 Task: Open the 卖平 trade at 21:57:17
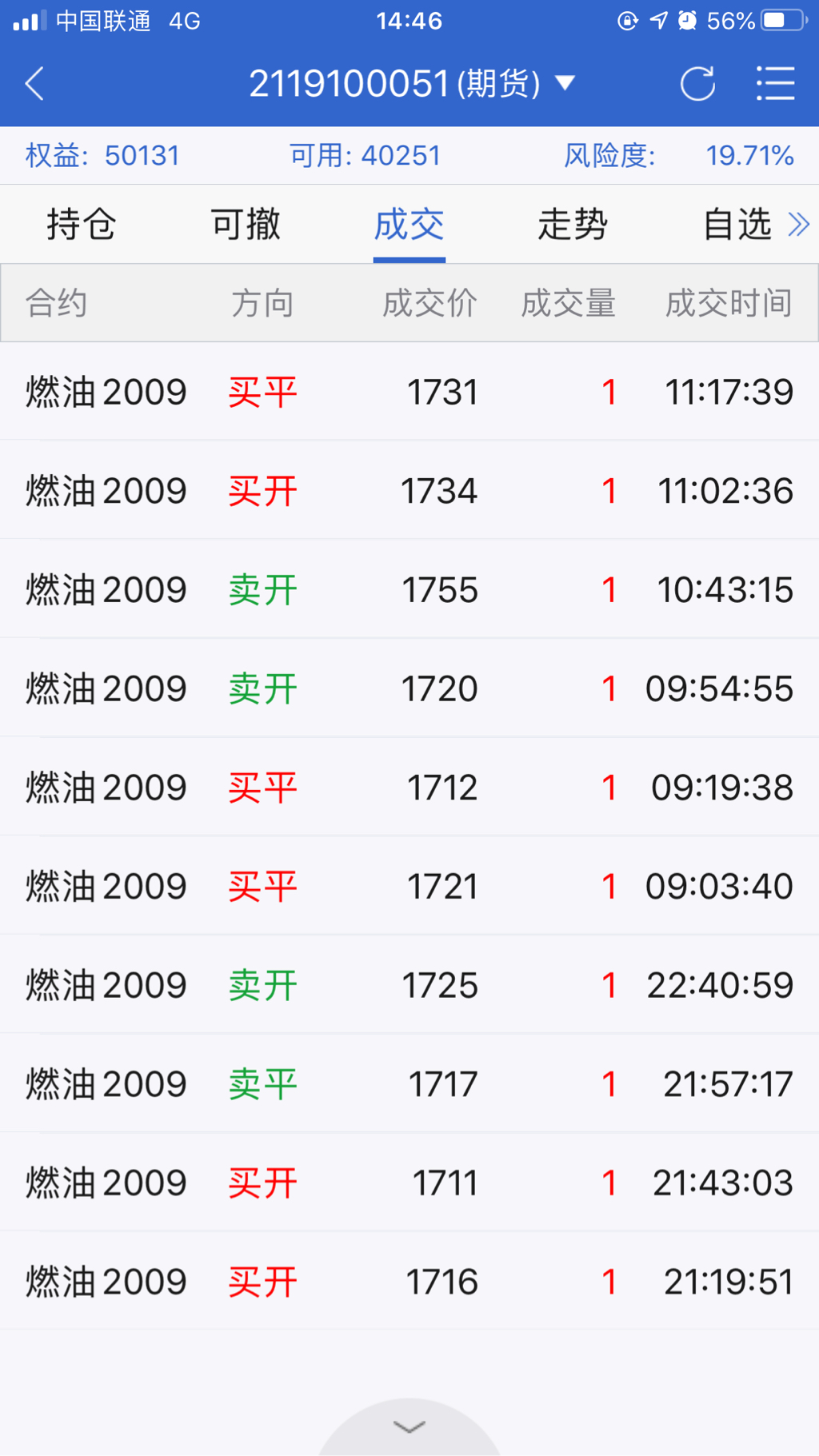[409, 1084]
